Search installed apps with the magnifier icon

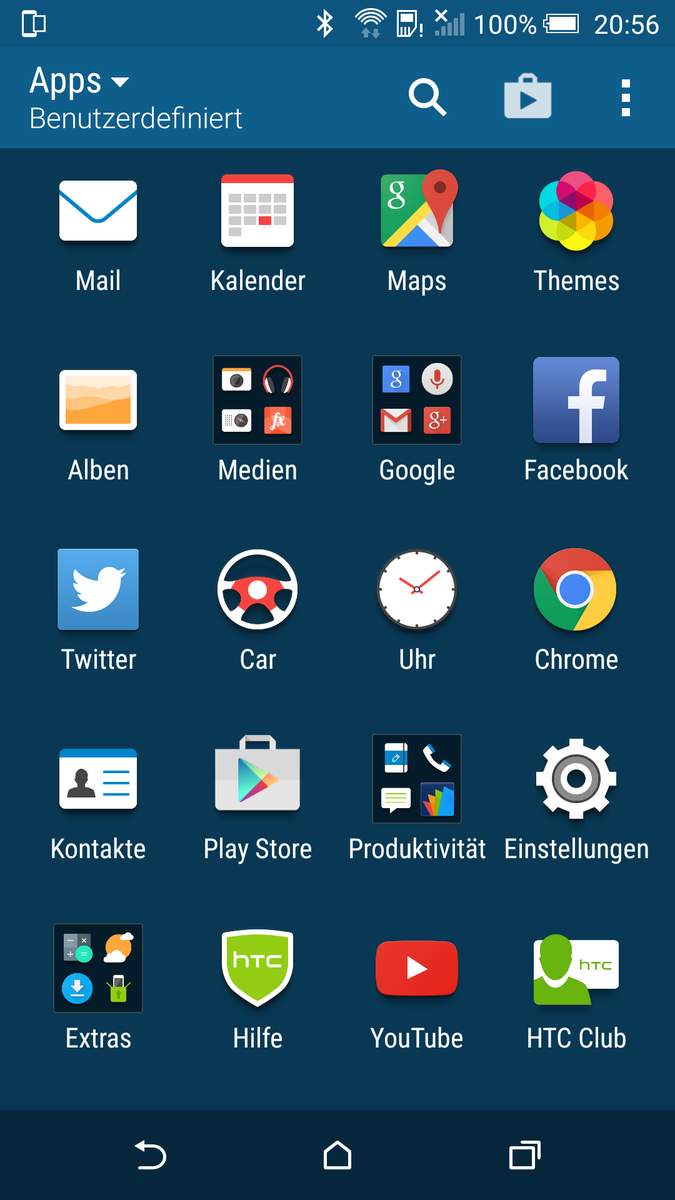[x=427, y=97]
